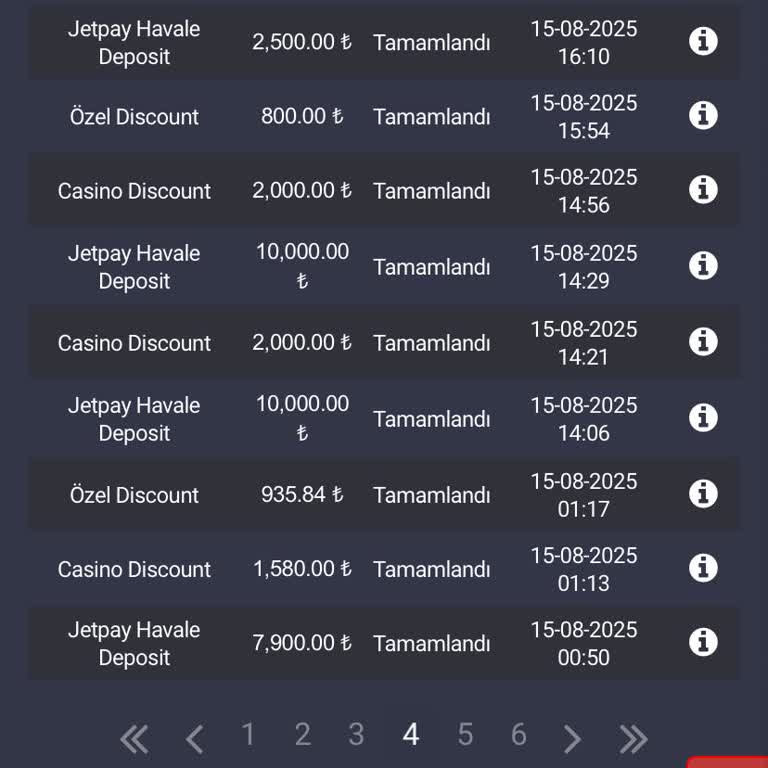Viewport: 768px width, 768px height.
Task: Go to the next page arrow
Action: 572,739
